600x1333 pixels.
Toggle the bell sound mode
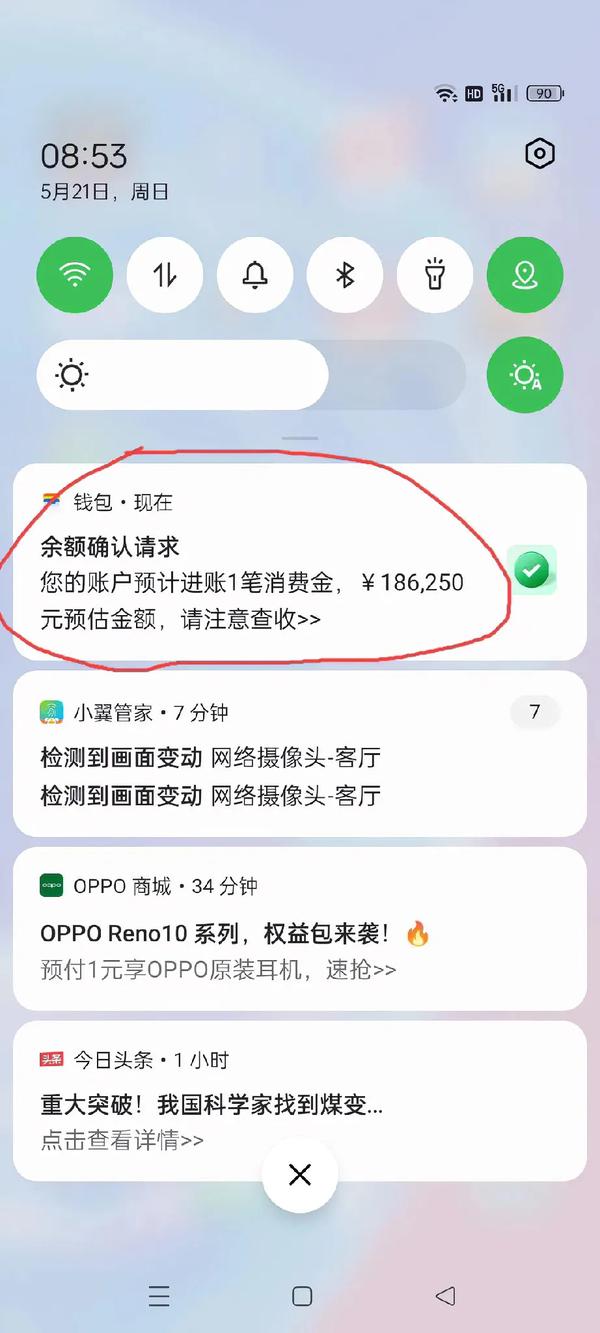pyautogui.click(x=255, y=275)
